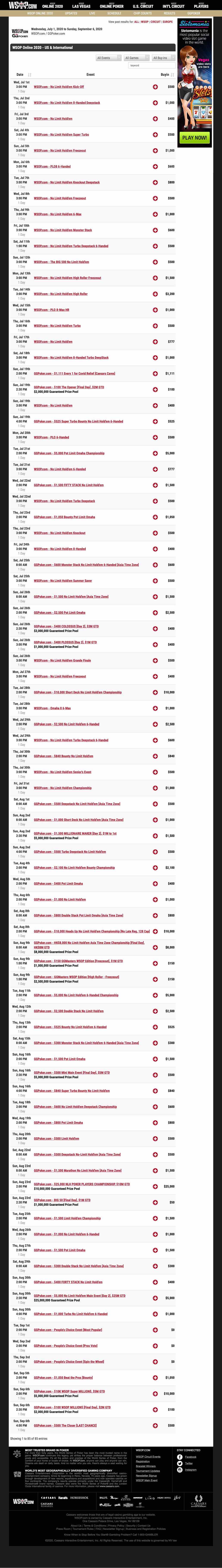The width and height of the screenshot is (222, 1568).
Task: Open the No Limit Hold'em Monster Stack event
Action: (x=63, y=230)
